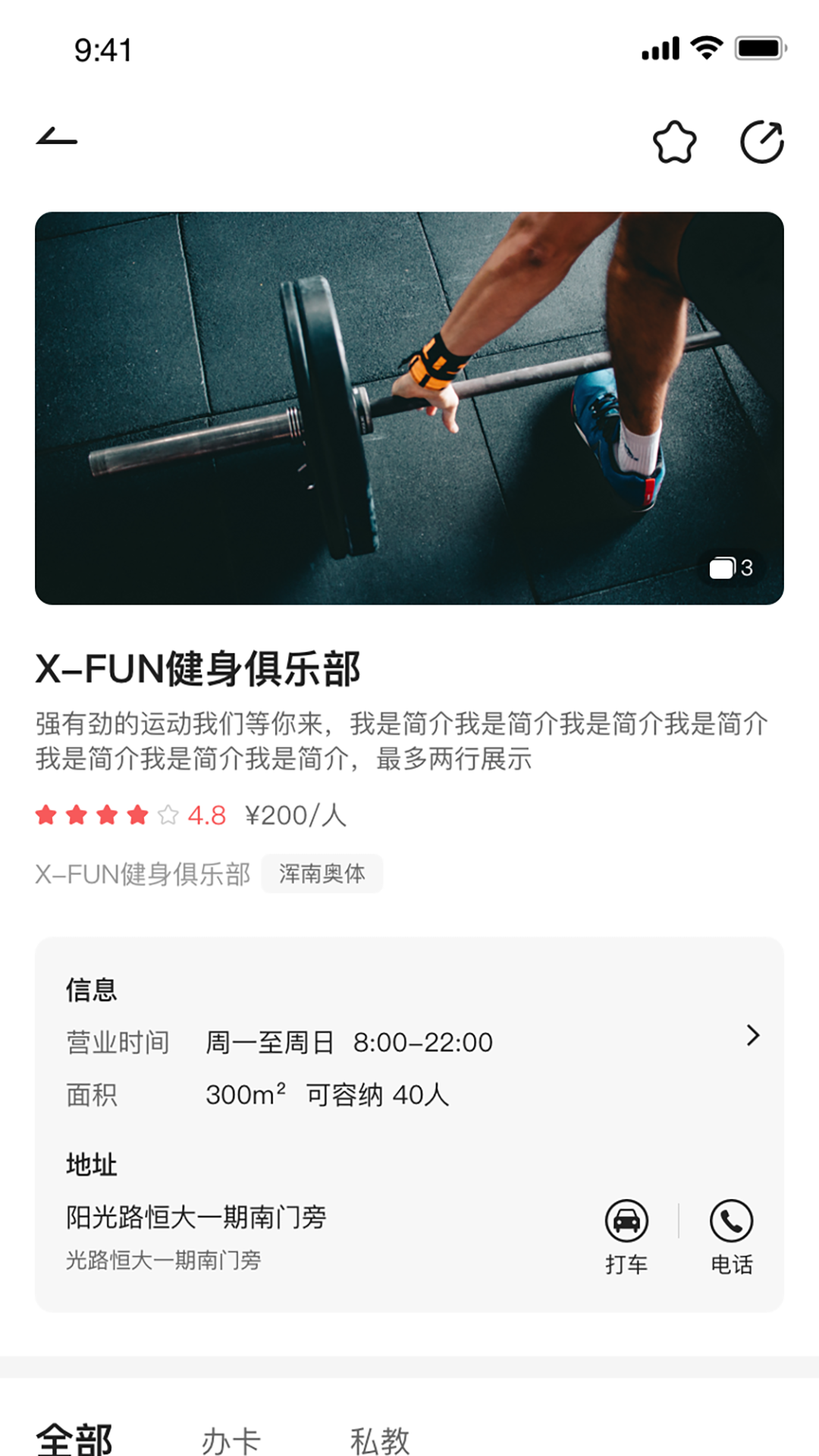Go back using the arrow icon
Screen dimensions: 819x1456
pos(57,137)
